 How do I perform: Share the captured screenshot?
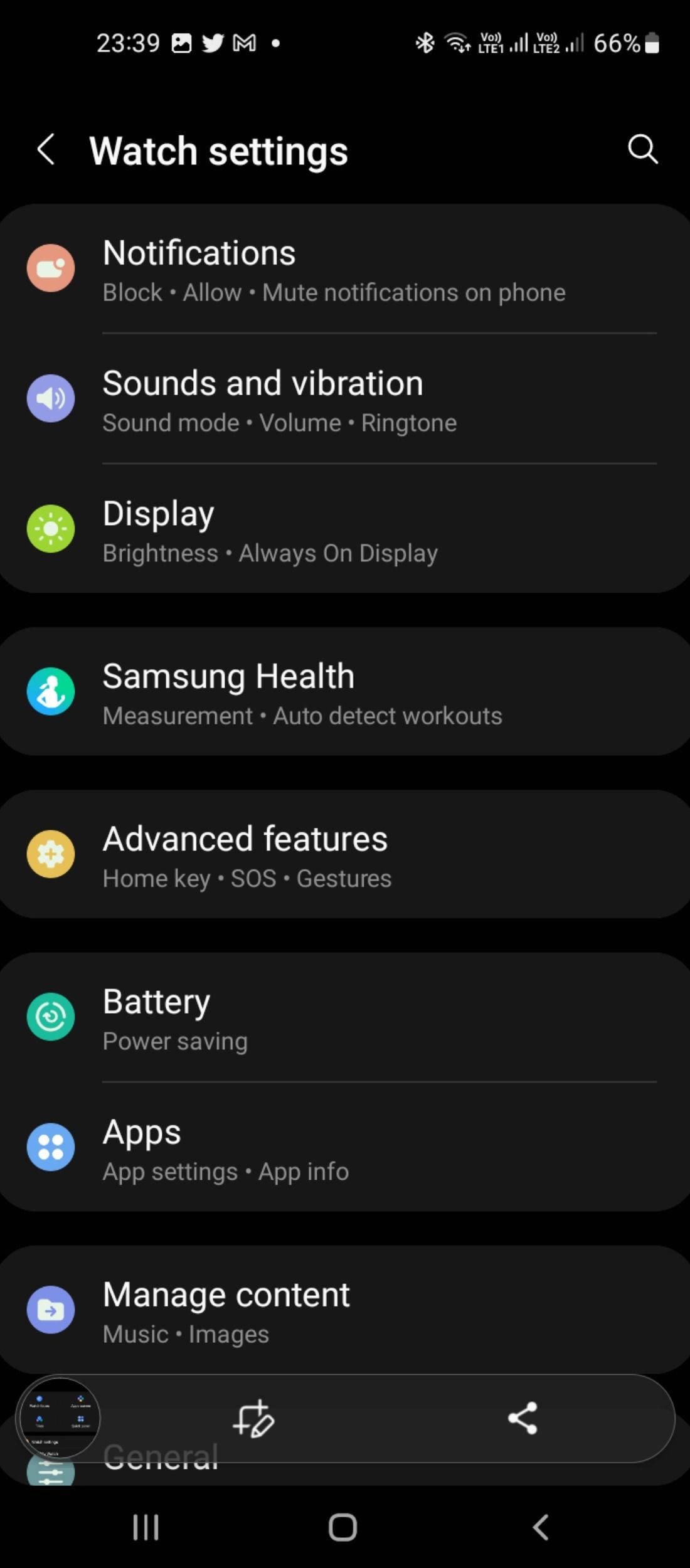523,1419
